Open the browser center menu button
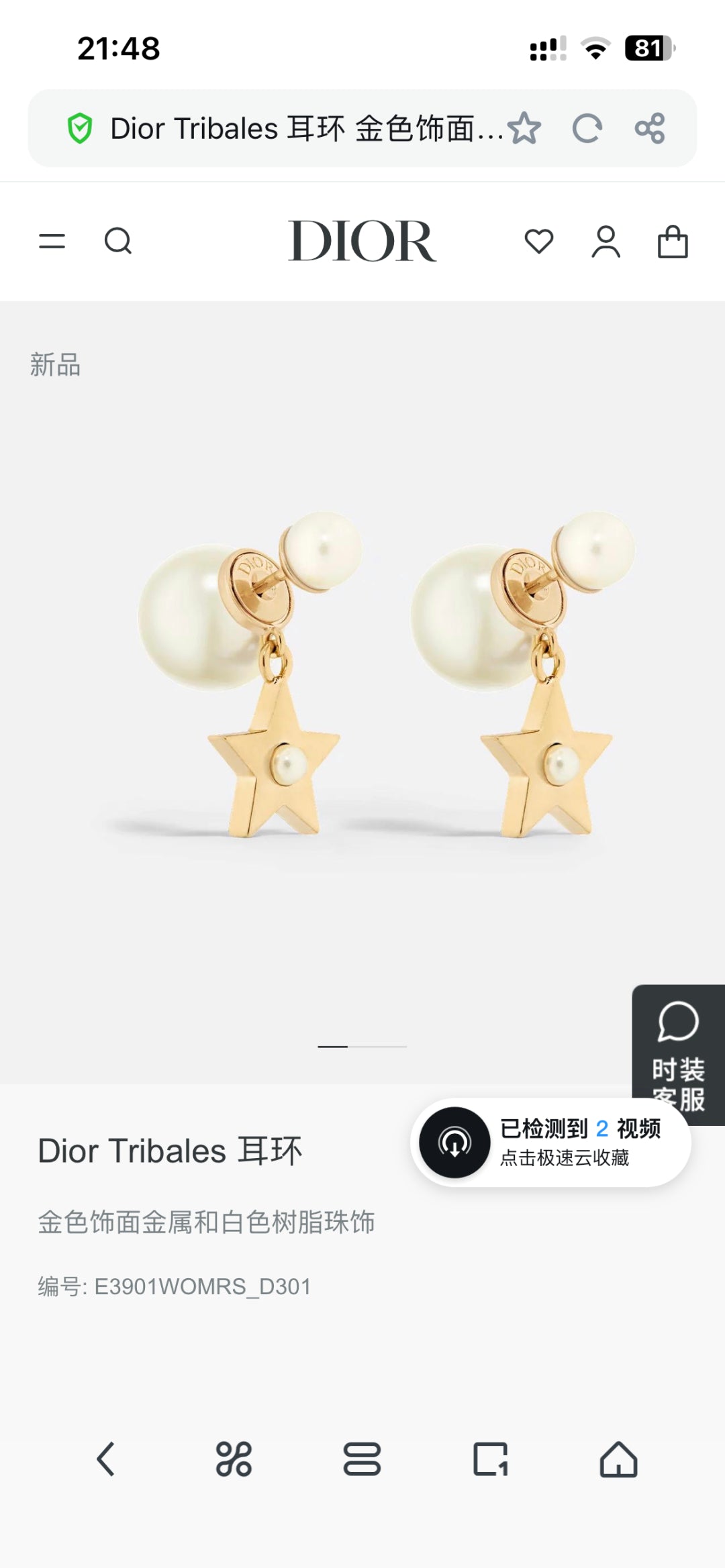 point(362,1459)
